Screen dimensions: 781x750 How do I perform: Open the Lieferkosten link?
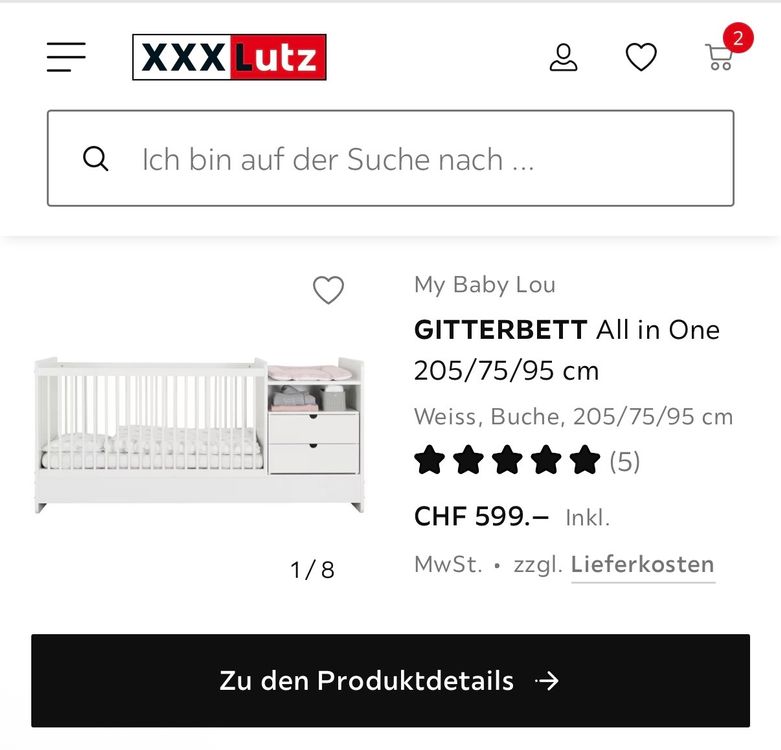tap(643, 565)
